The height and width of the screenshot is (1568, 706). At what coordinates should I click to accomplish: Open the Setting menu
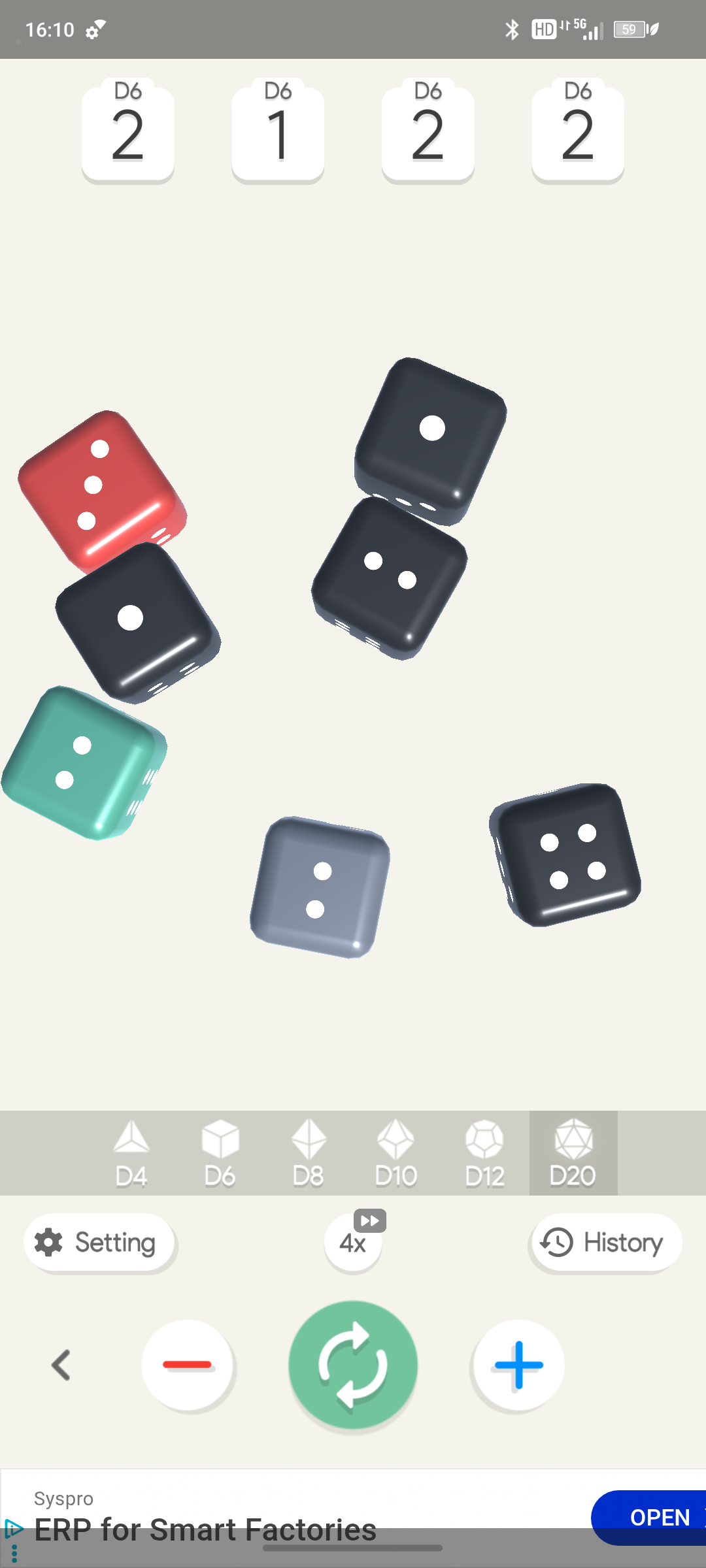click(x=99, y=1242)
